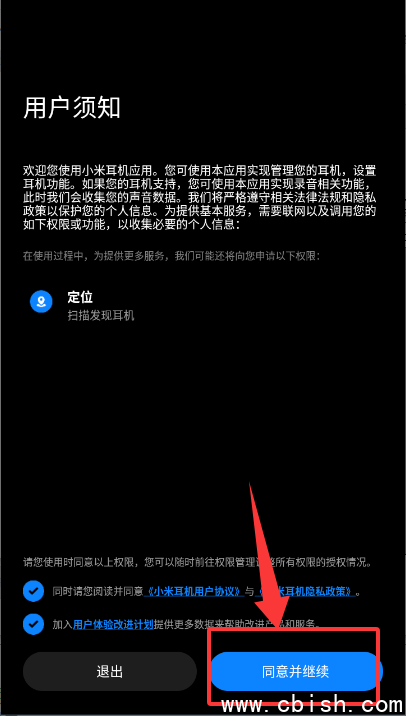Uncheck the user agreement consent checkbox
This screenshot has width=406, height=716.
[33, 591]
